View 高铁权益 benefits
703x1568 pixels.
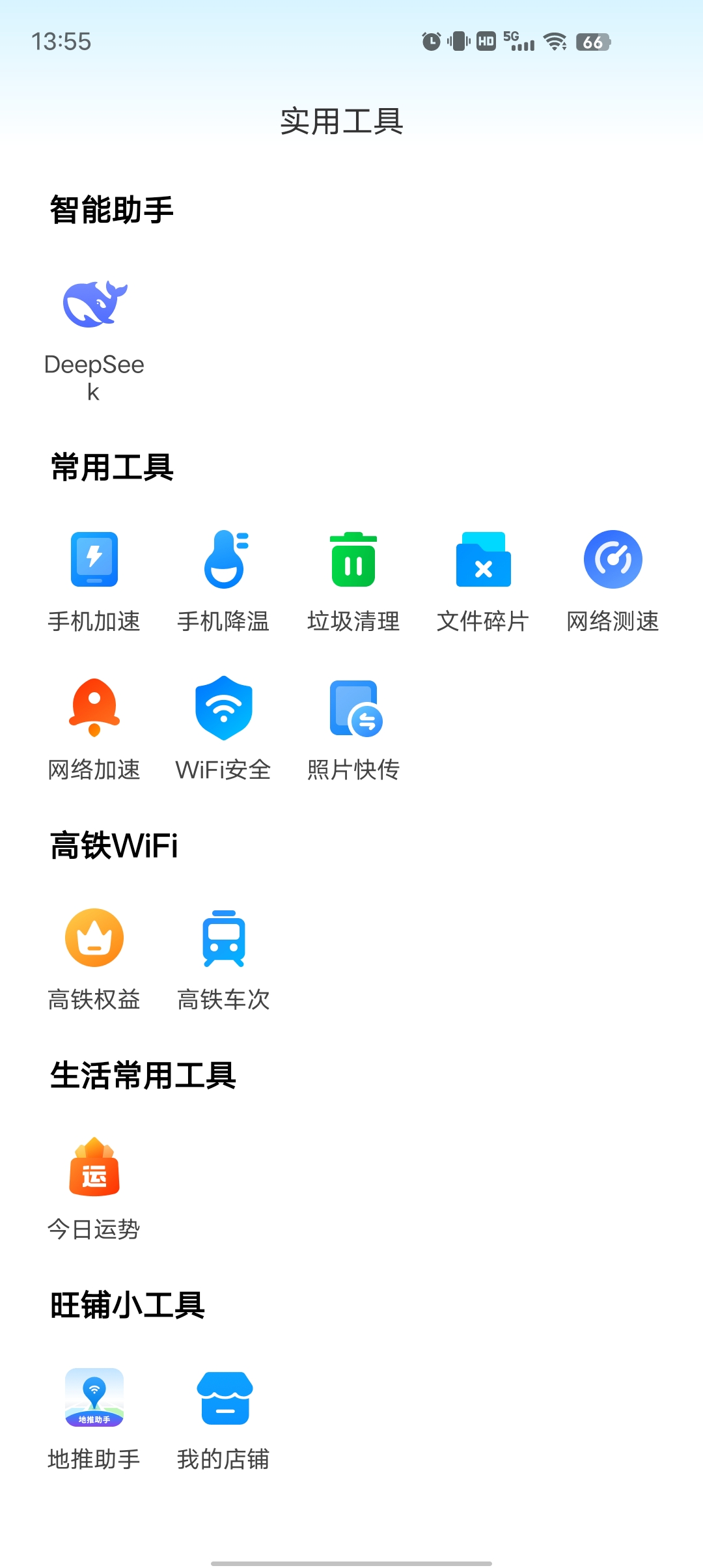[94, 938]
